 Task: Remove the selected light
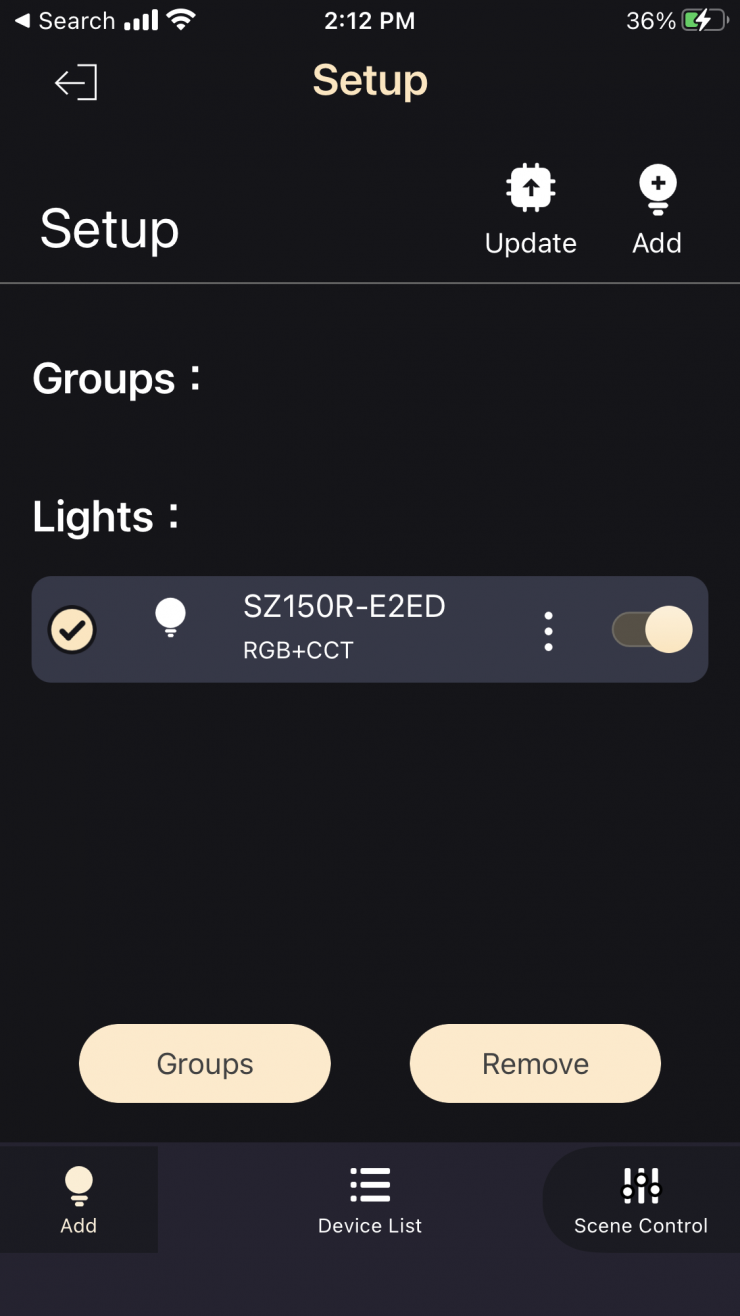(x=535, y=1064)
